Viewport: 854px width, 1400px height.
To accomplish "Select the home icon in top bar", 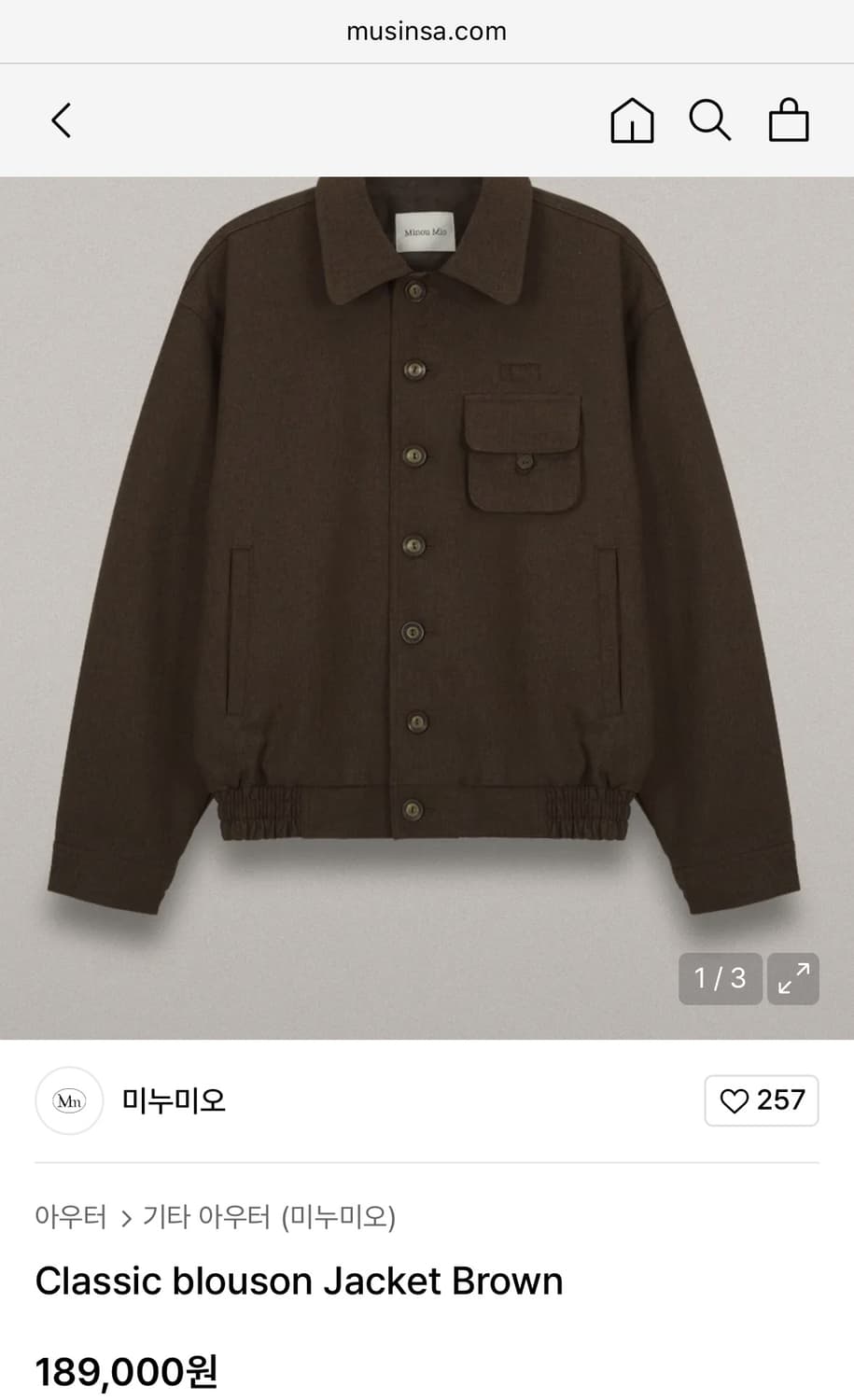I will (631, 119).
